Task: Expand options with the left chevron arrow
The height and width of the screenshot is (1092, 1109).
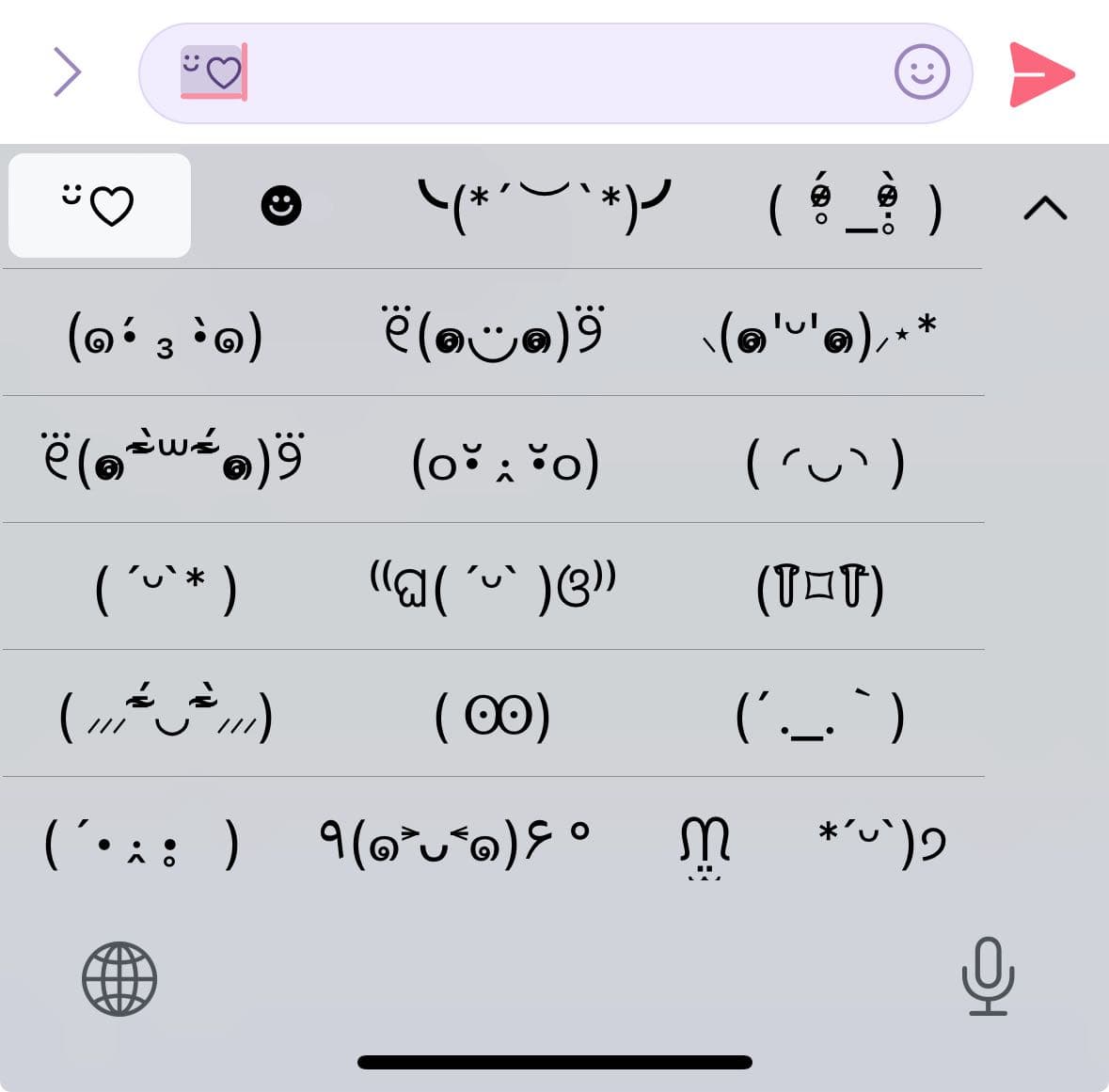Action: tap(67, 72)
